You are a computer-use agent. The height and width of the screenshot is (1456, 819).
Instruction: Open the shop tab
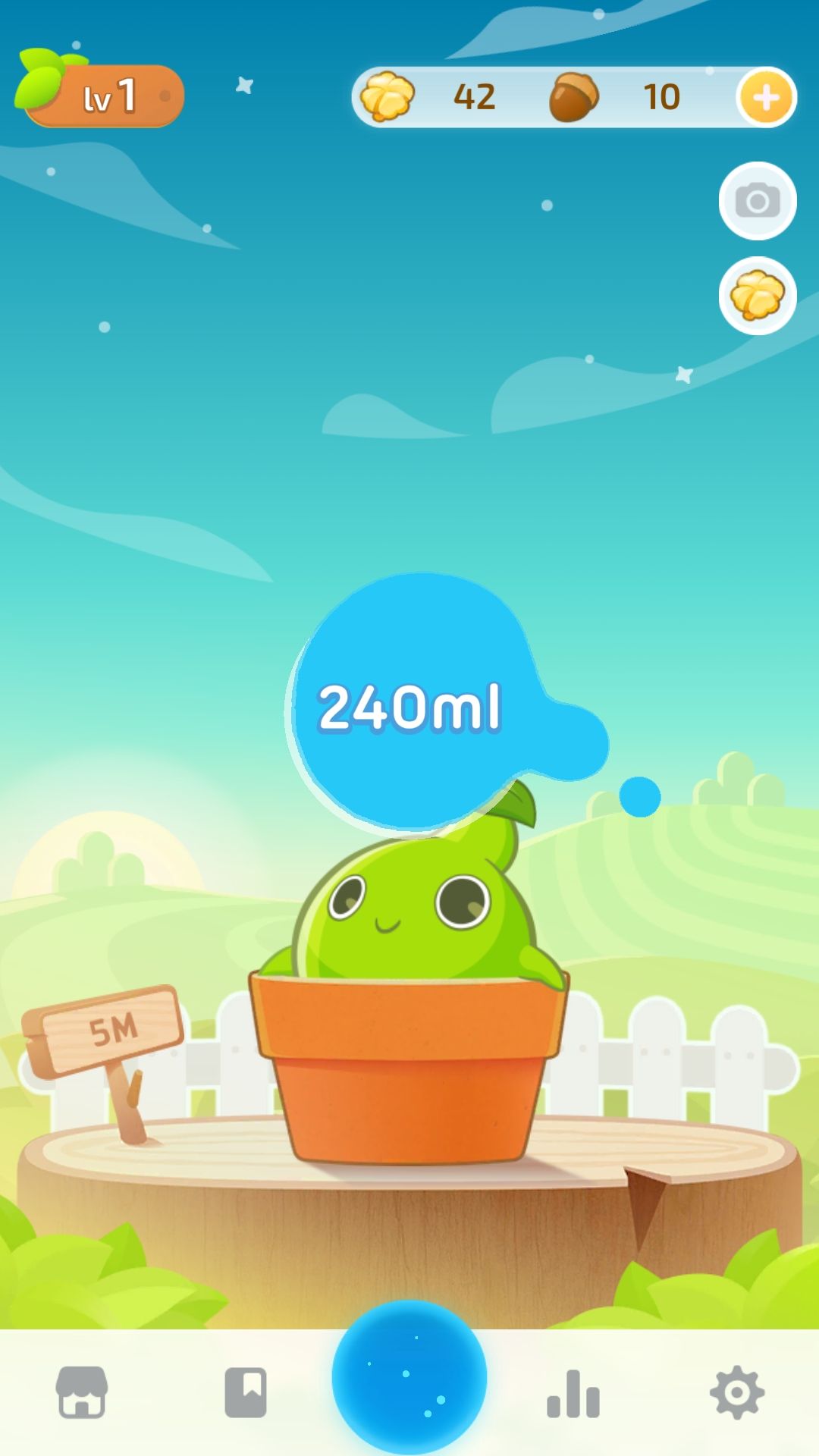click(x=82, y=1392)
